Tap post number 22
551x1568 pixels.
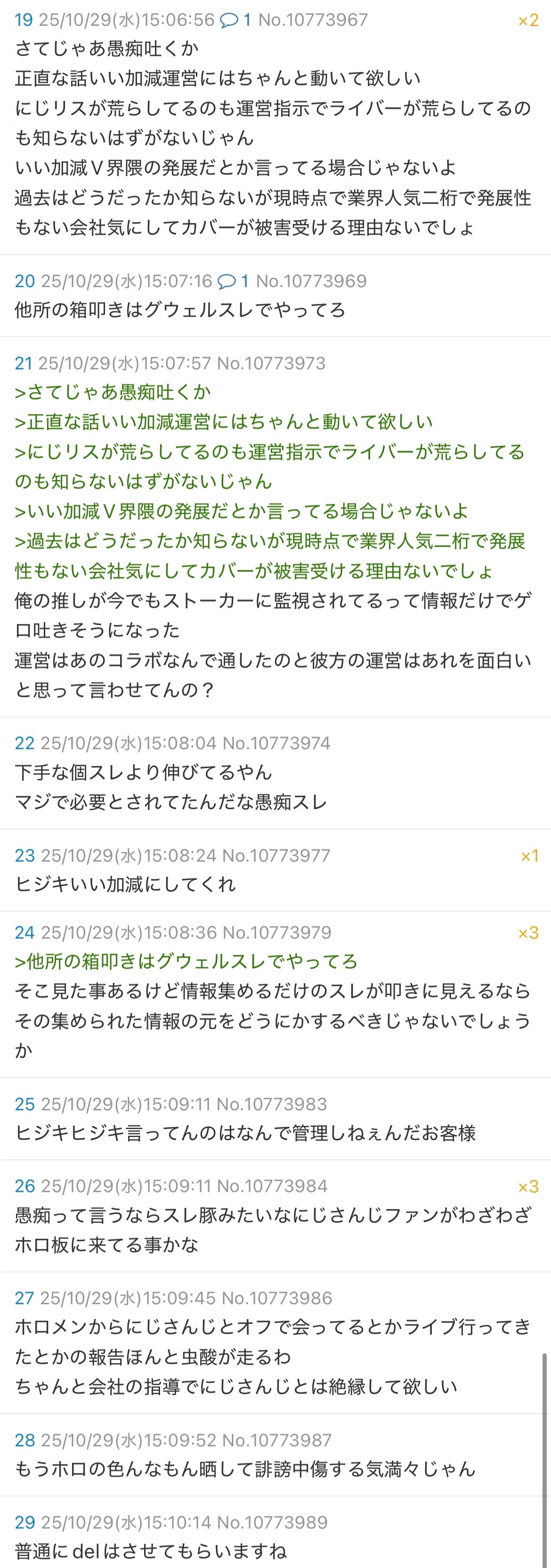[x=24, y=743]
